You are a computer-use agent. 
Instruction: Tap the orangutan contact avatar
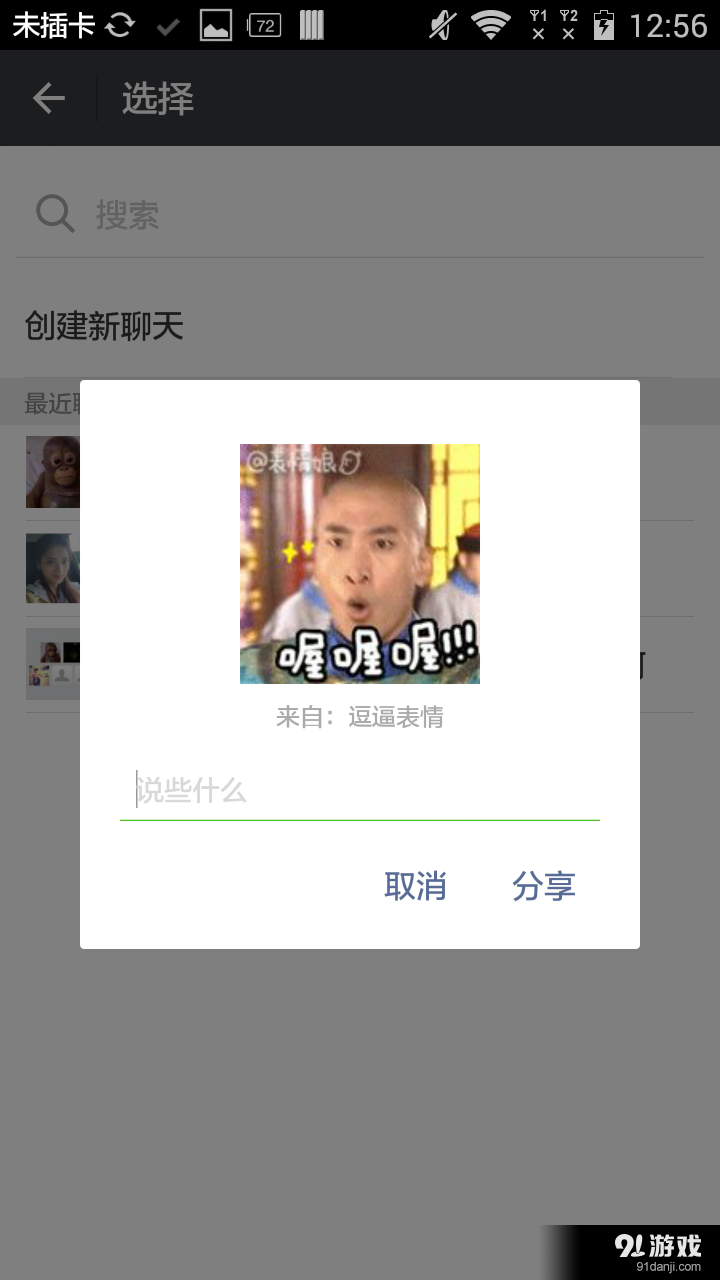(52, 471)
